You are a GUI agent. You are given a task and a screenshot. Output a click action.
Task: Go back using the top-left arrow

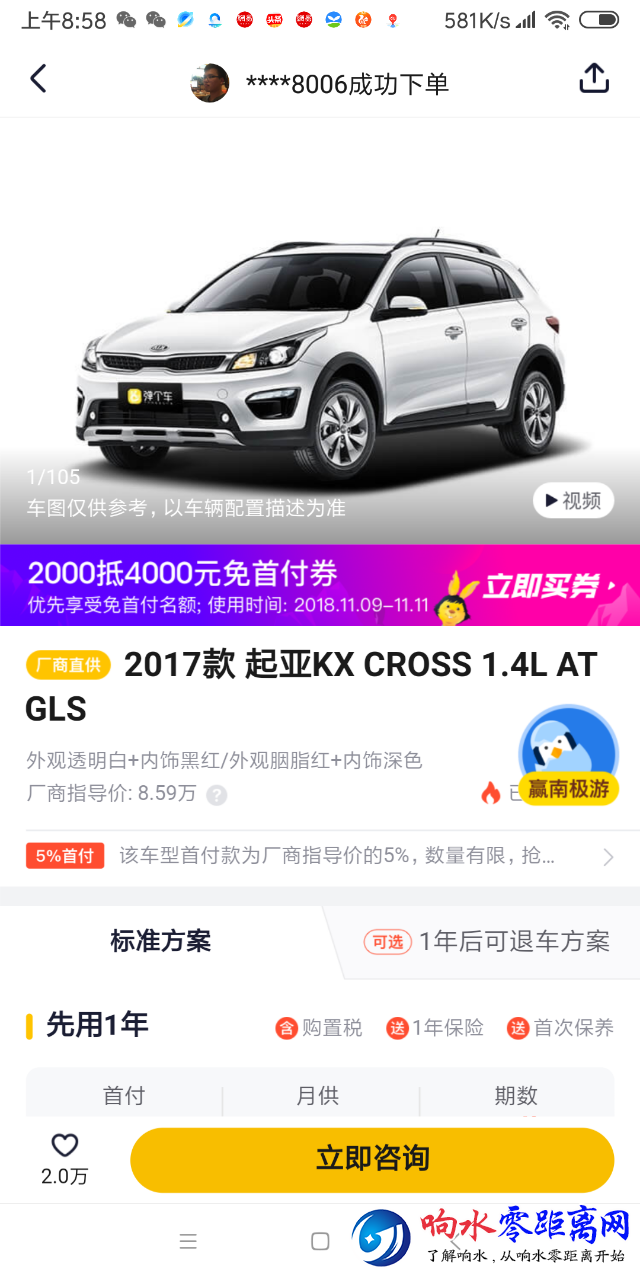coord(38,79)
